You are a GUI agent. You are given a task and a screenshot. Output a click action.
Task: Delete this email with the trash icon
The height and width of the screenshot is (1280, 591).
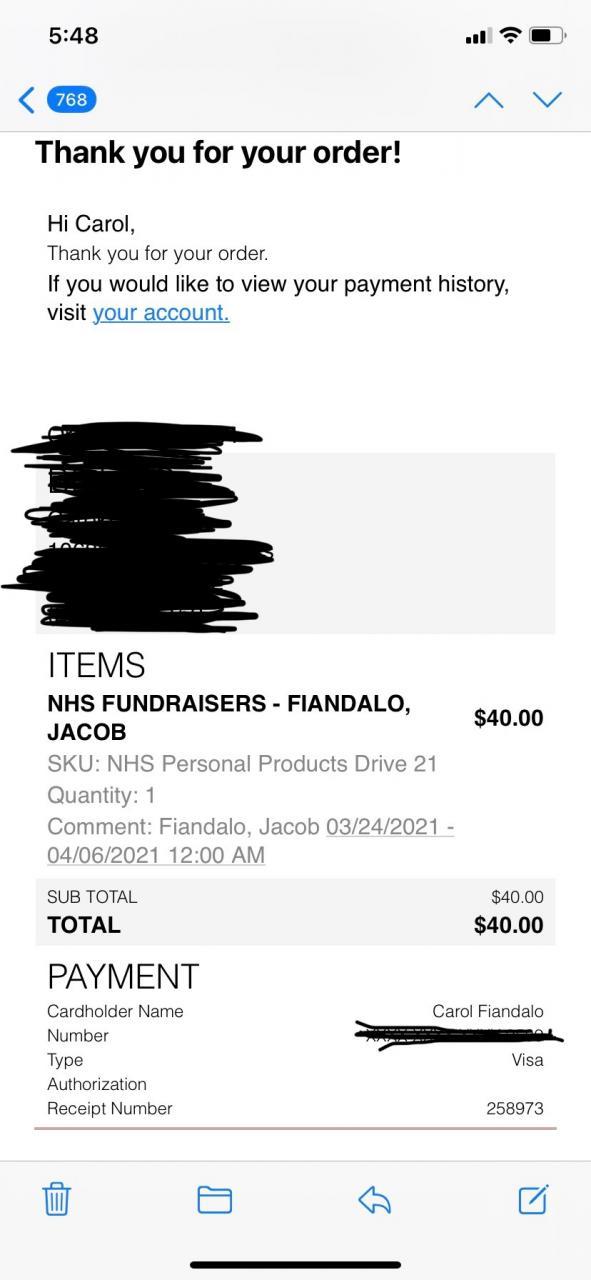click(56, 1198)
